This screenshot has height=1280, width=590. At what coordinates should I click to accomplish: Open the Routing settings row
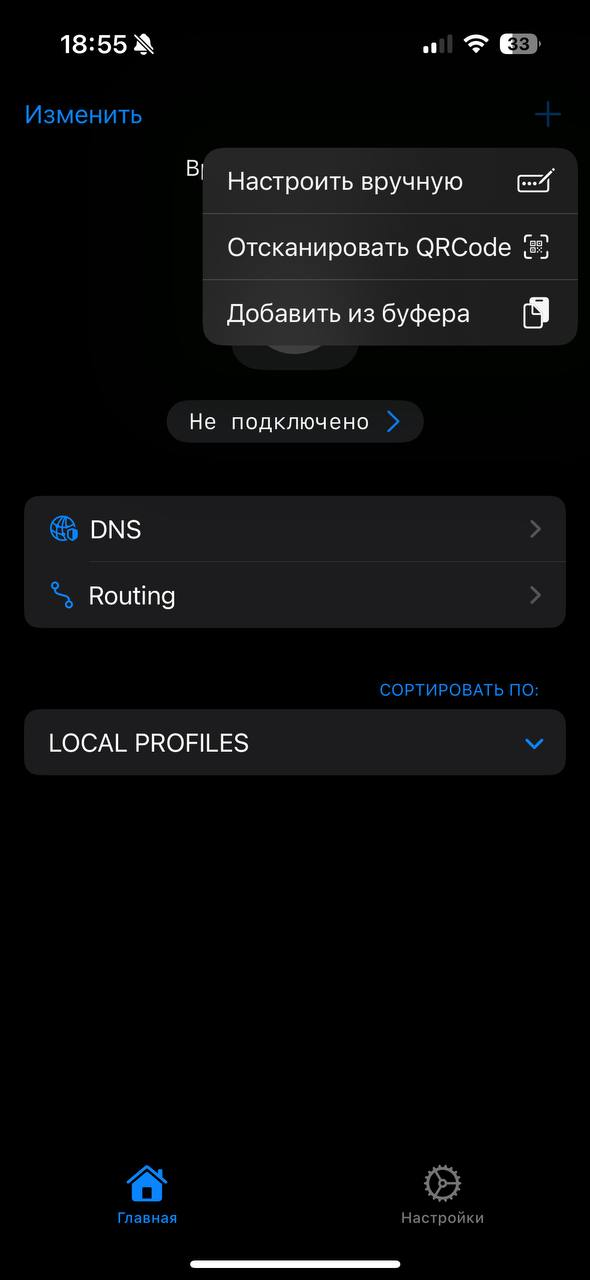[x=295, y=595]
